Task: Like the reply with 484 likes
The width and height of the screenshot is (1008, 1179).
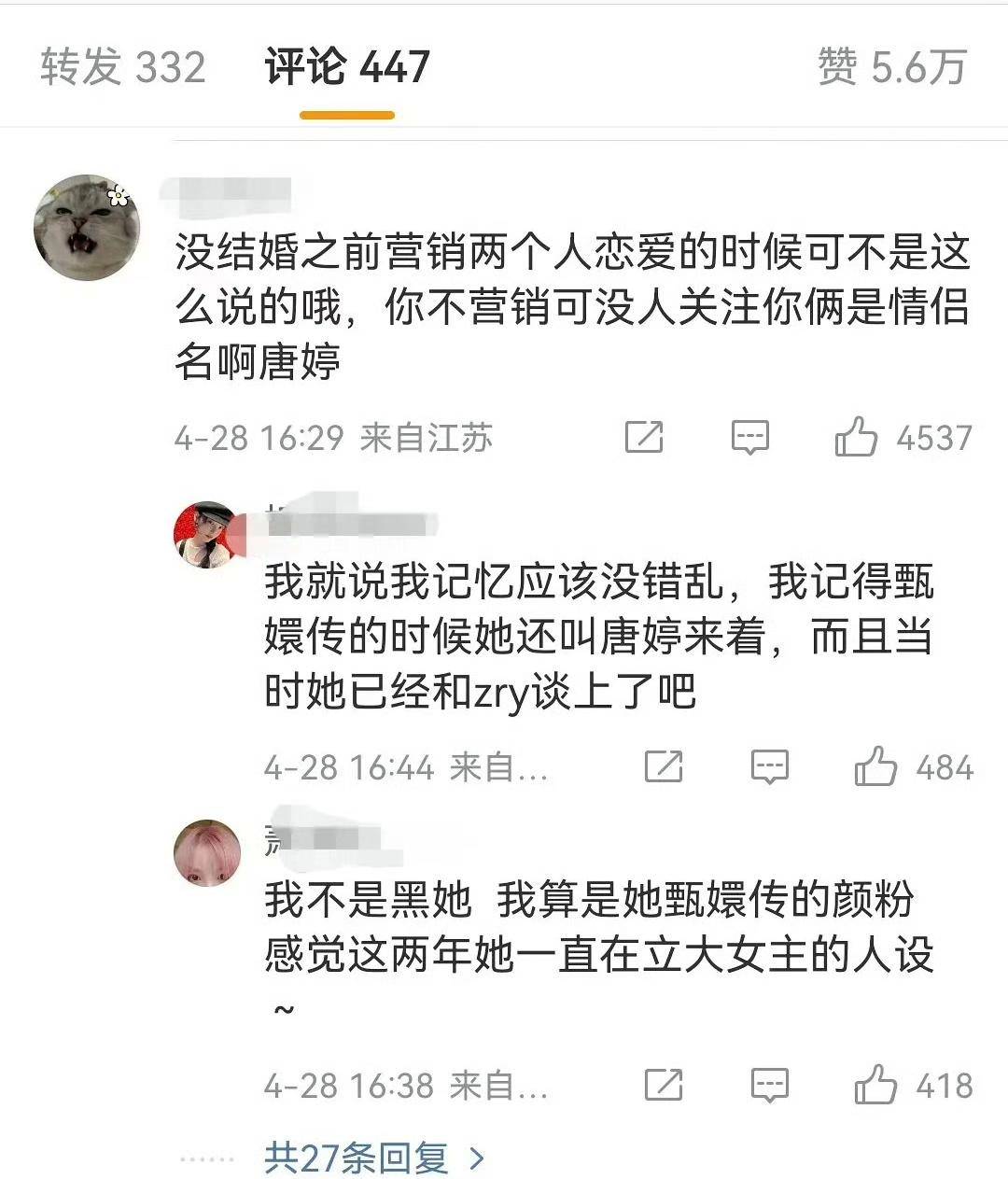Action: click(875, 767)
